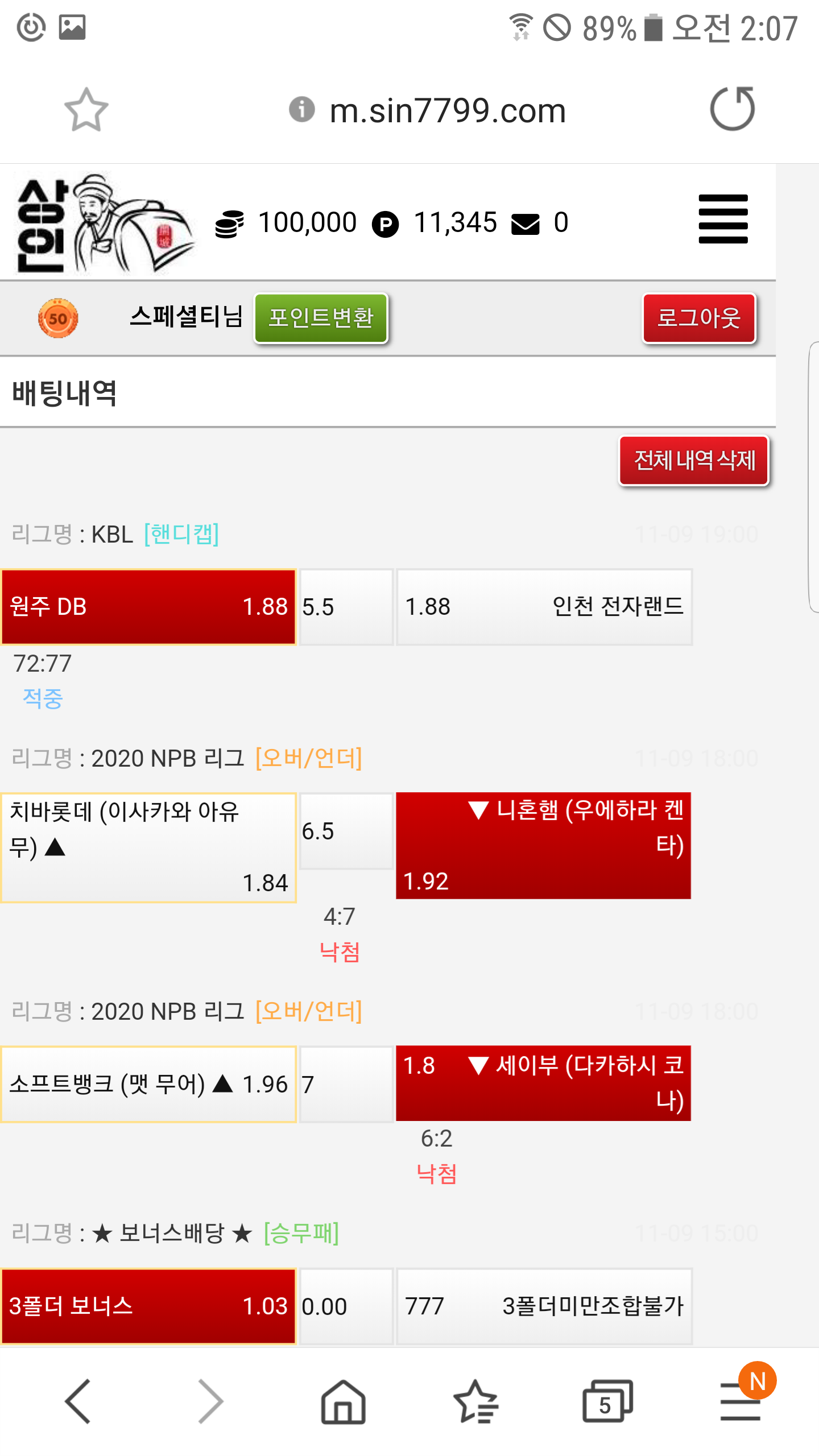This screenshot has width=819, height=1456.
Task: Go back in browser
Action: 78,1401
